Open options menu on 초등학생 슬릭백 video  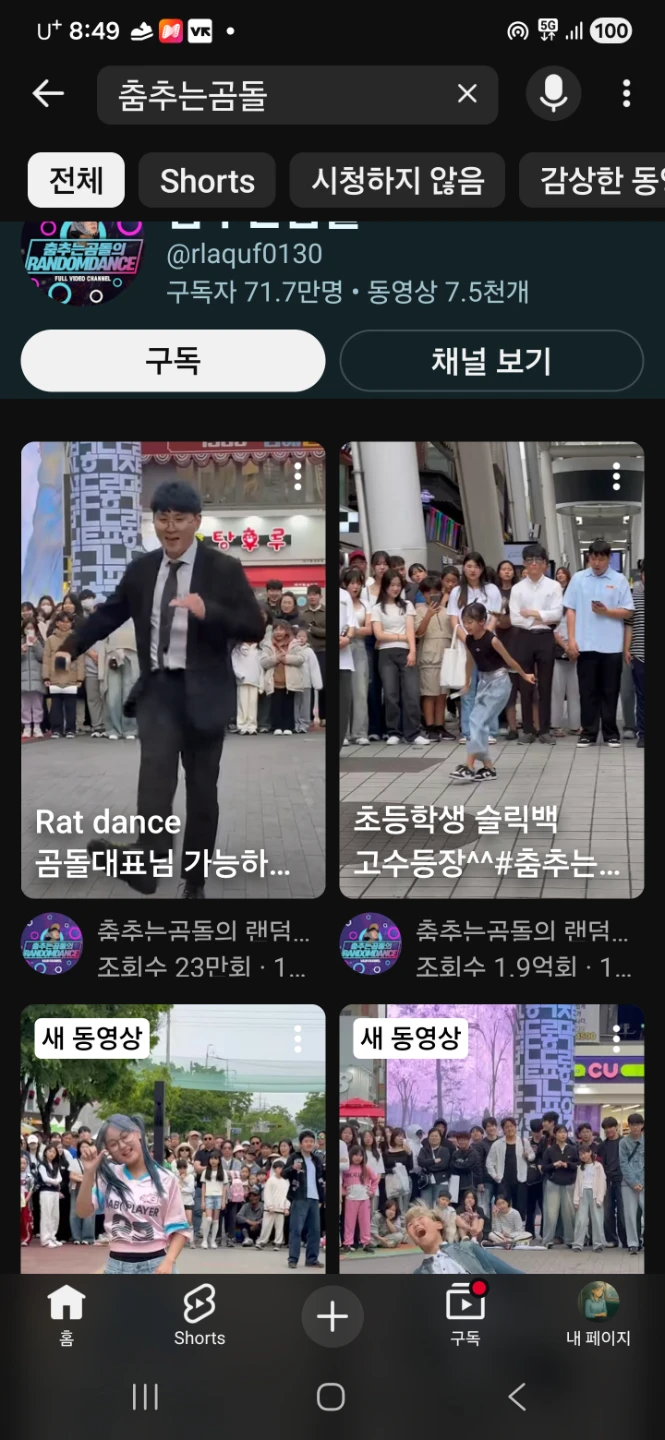point(616,476)
